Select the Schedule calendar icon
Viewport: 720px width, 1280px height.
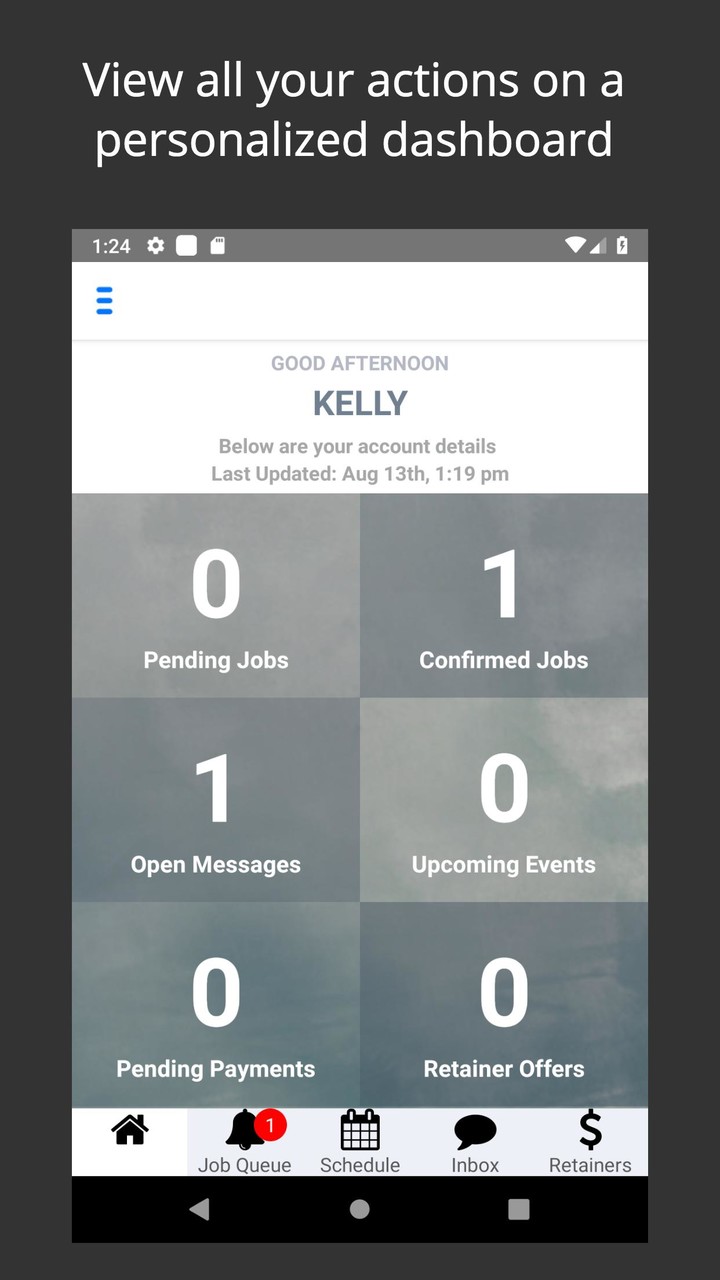360,1130
